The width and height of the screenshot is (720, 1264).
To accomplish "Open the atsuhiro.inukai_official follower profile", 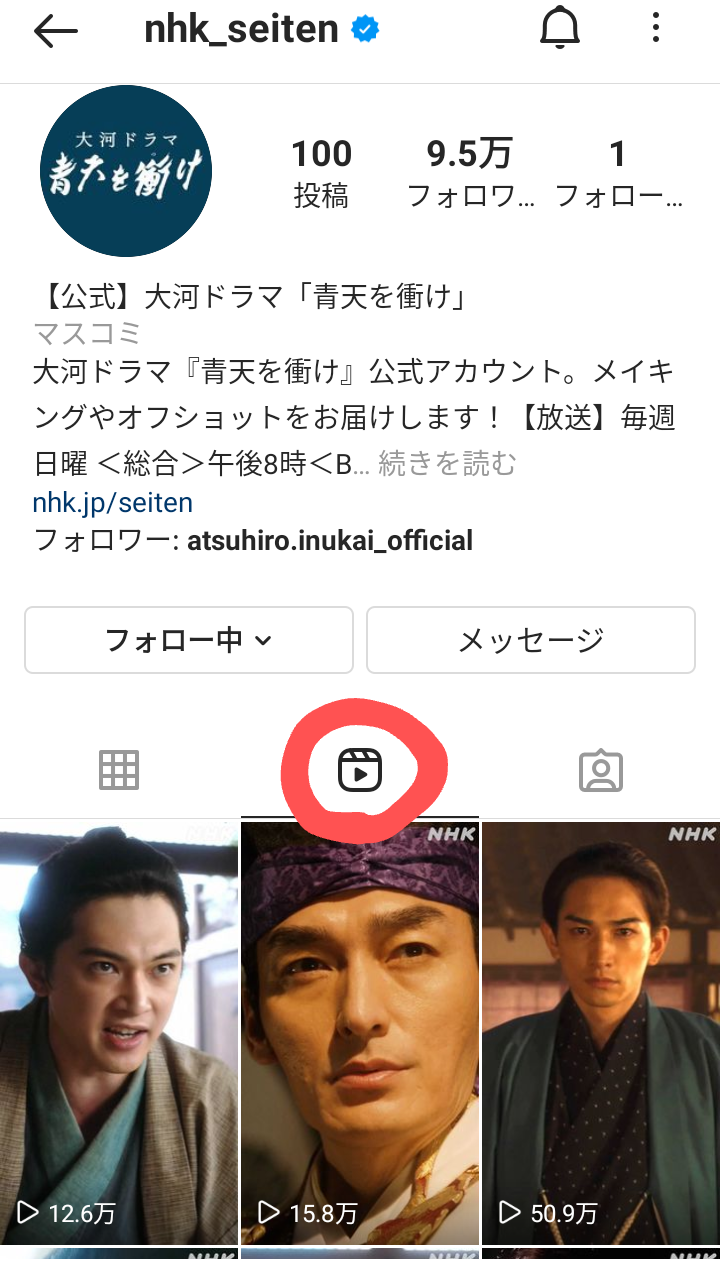I will (x=329, y=541).
